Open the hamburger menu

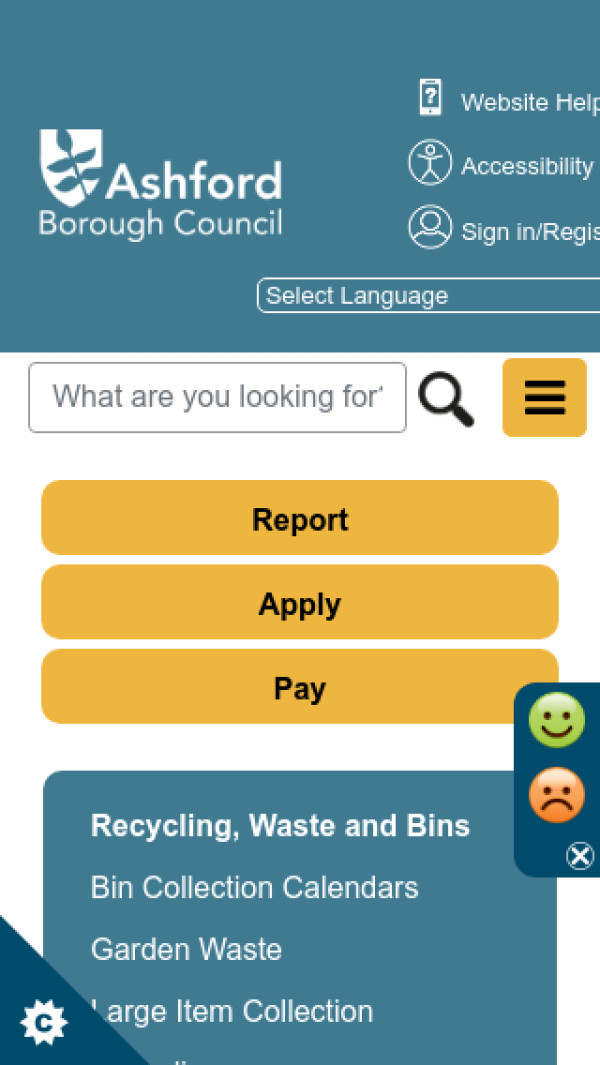point(544,398)
